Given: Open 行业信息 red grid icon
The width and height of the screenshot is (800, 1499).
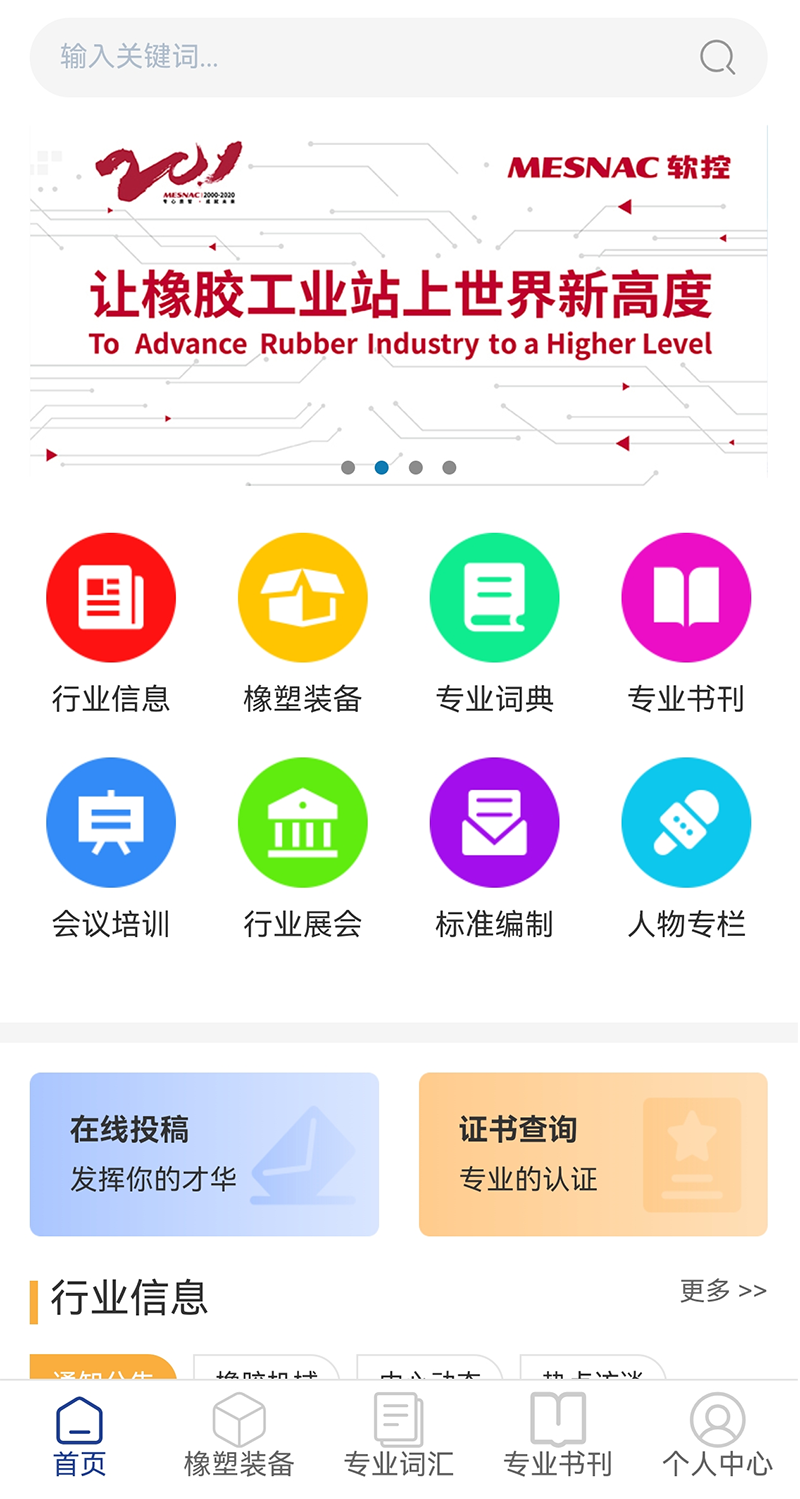Looking at the screenshot, I should [111, 598].
